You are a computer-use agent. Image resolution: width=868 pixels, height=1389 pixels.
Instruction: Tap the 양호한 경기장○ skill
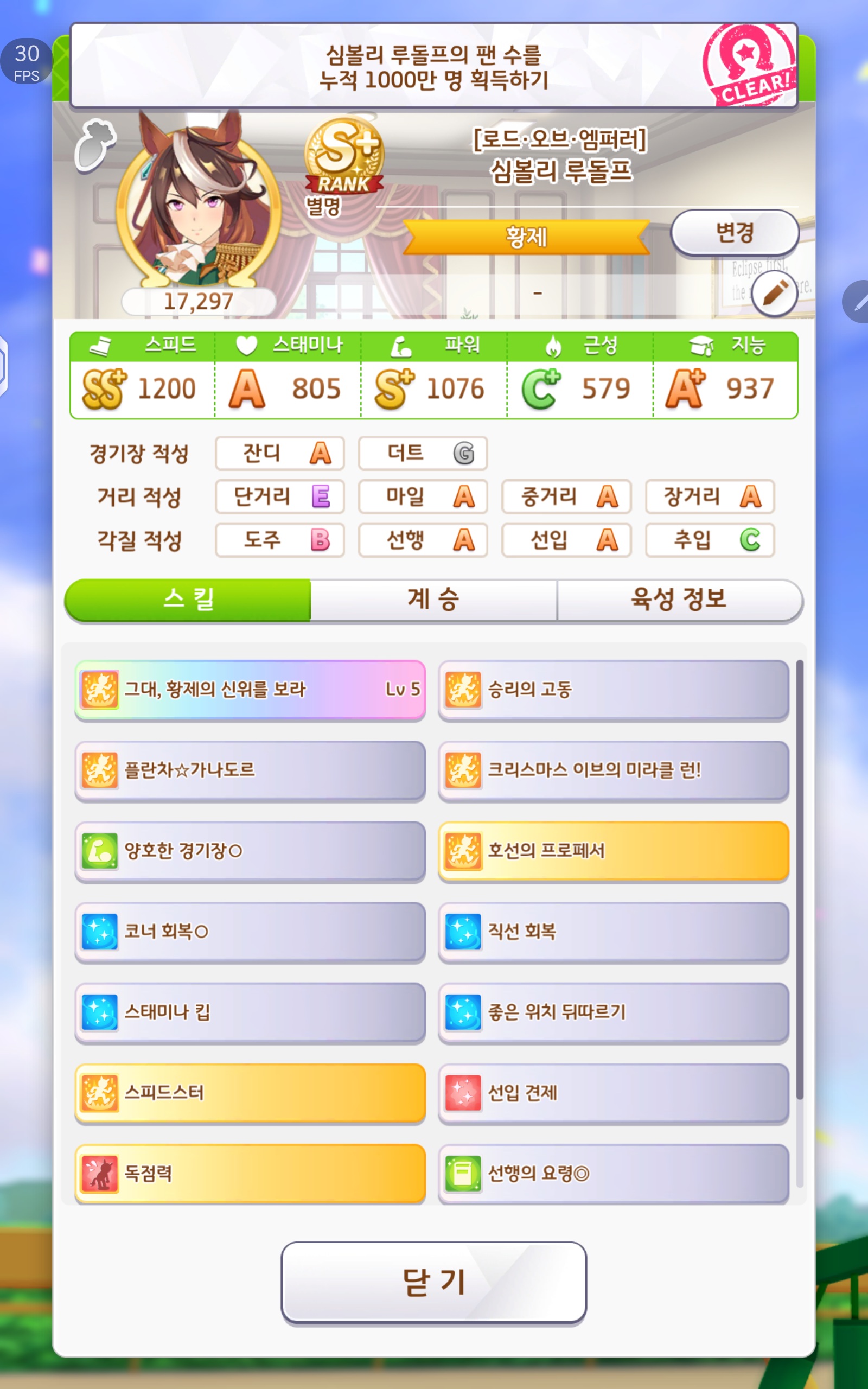coord(250,851)
